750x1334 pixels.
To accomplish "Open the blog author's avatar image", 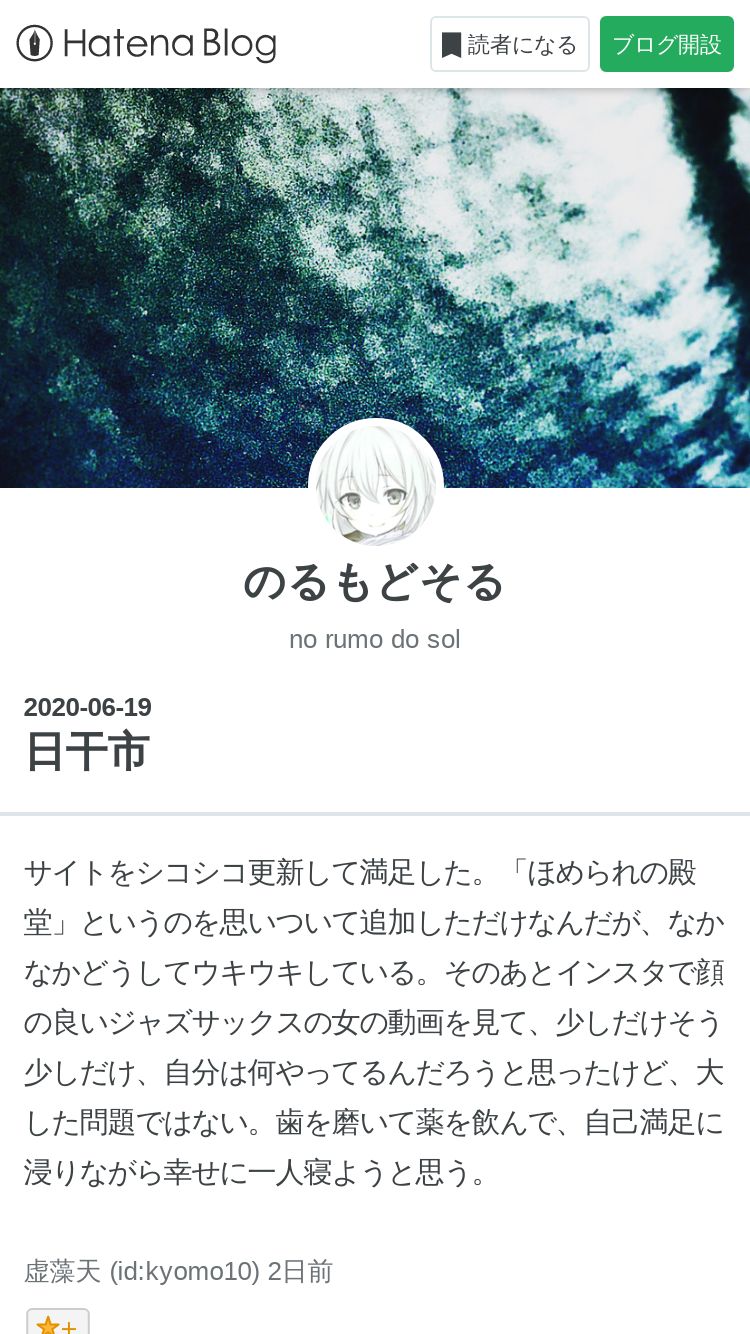I will (375, 485).
